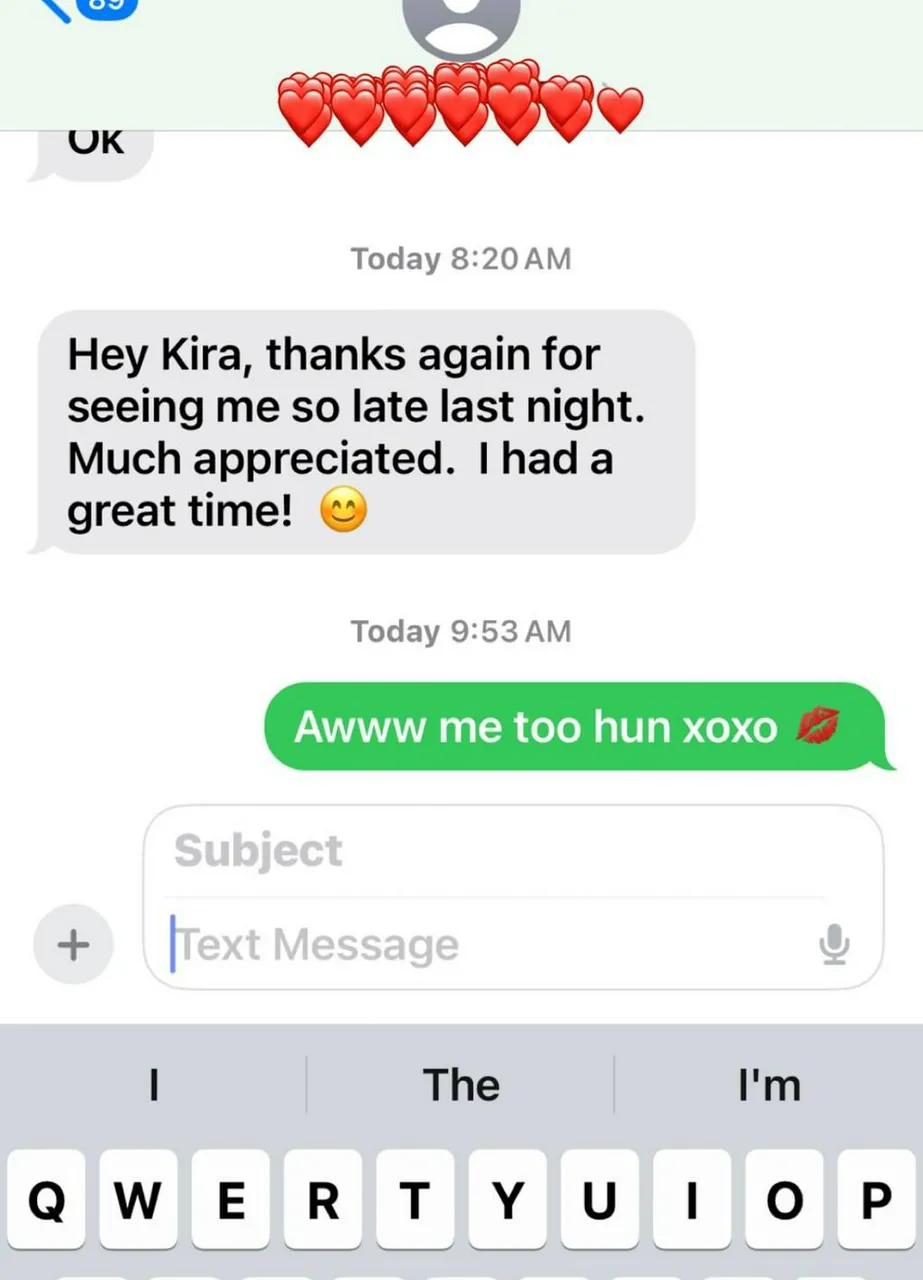923x1280 pixels.
Task: Open the contact's profile avatar
Action: pos(461,22)
